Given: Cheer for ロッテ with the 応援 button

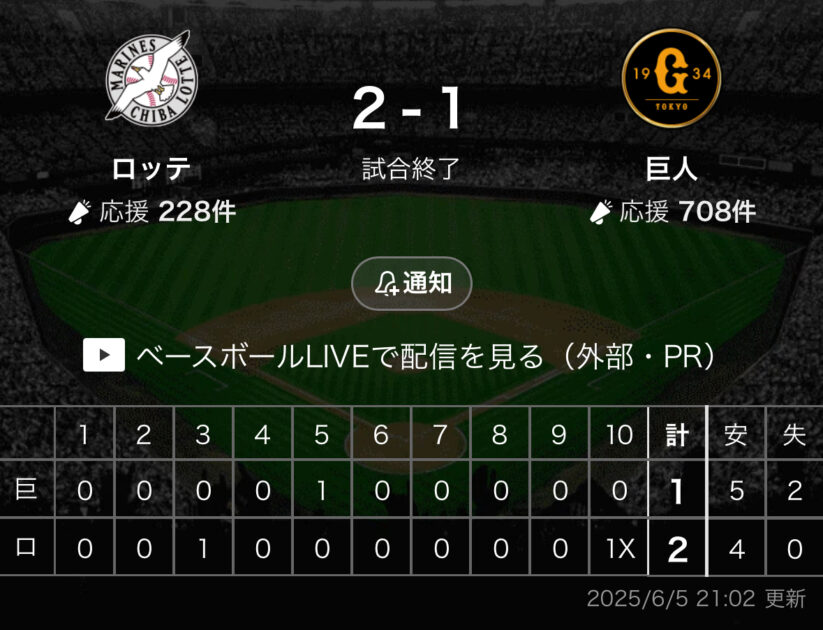Looking at the screenshot, I should click(x=152, y=212).
